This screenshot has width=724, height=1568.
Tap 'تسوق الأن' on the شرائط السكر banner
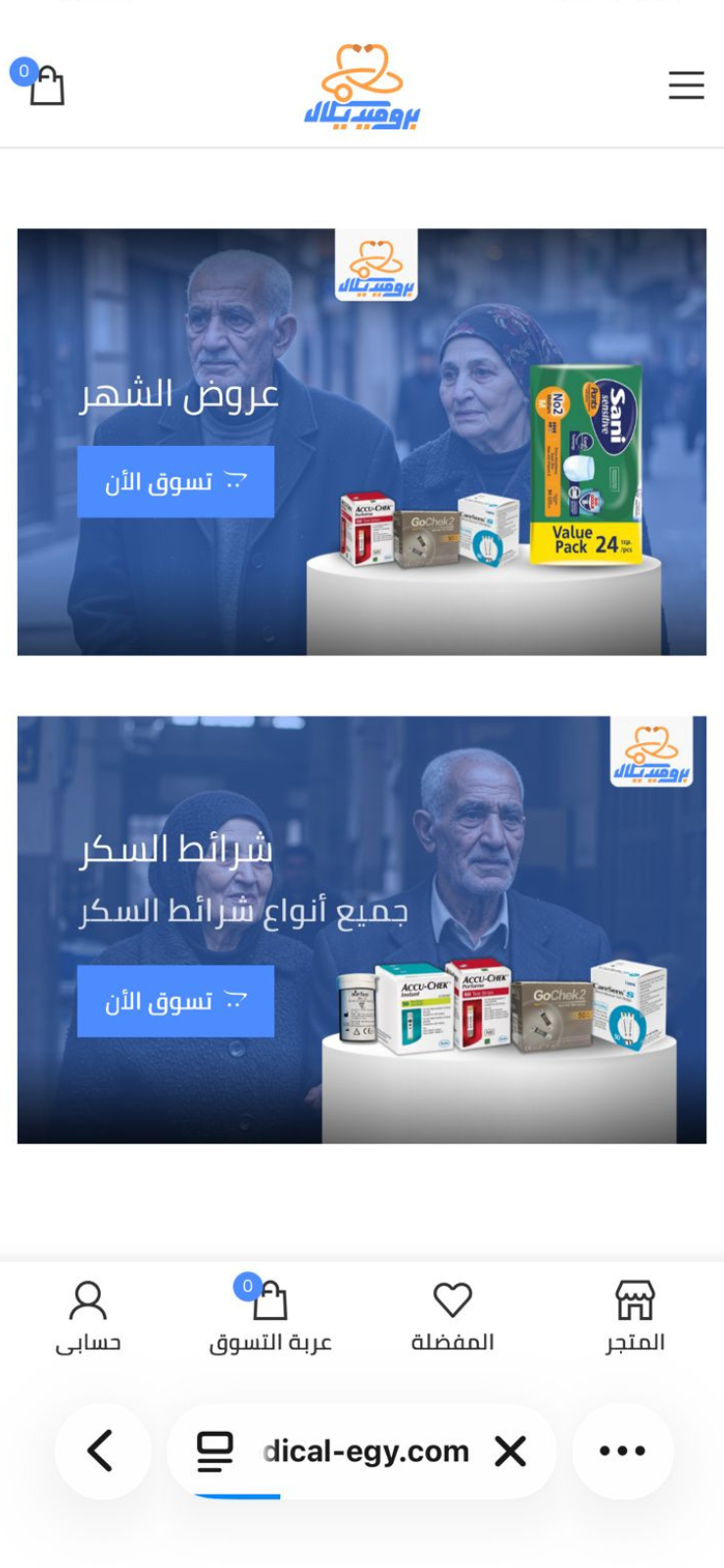click(x=175, y=1001)
